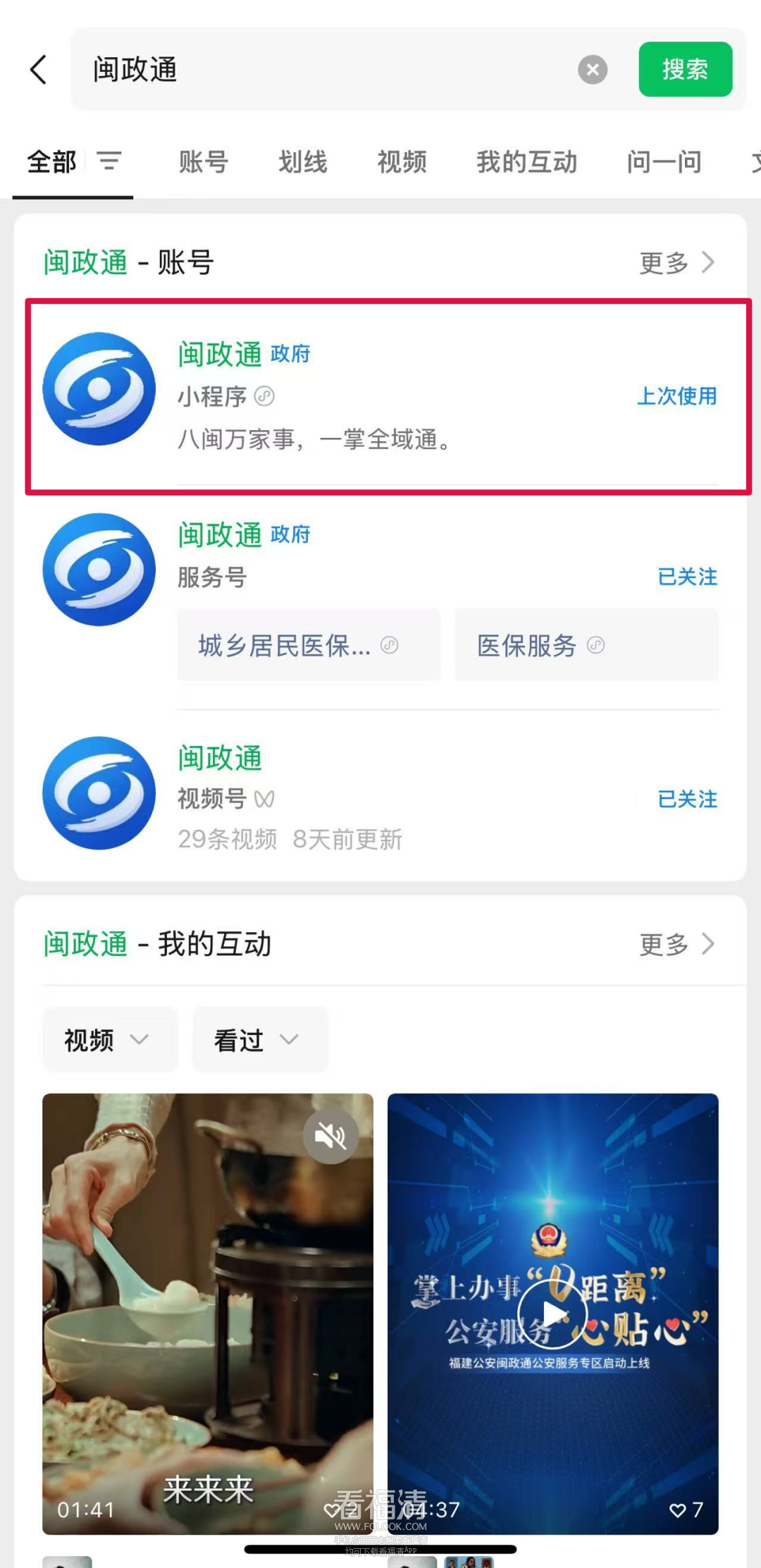Tap the green 搜索 button
The width and height of the screenshot is (761, 1568).
tap(685, 69)
